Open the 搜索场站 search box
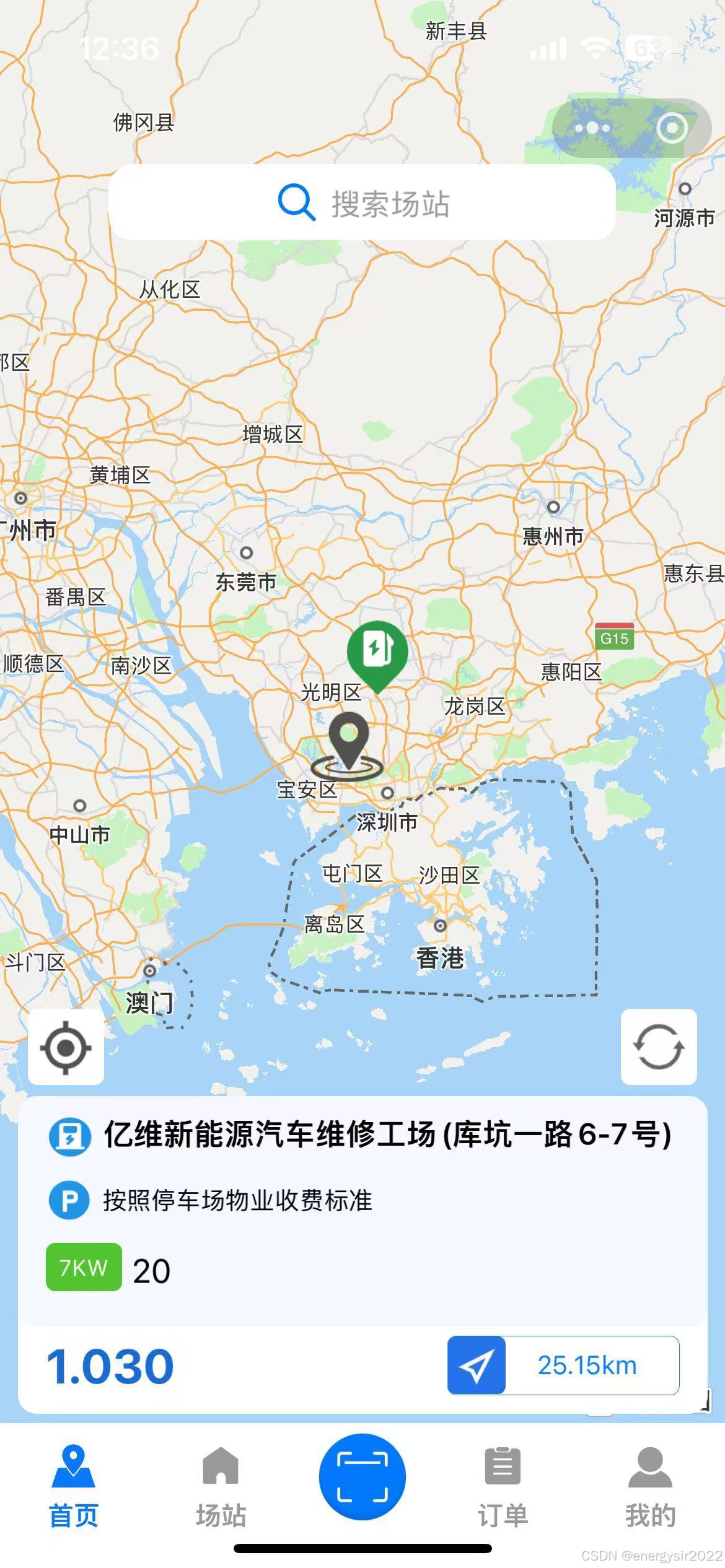The image size is (725, 1568). coord(362,203)
